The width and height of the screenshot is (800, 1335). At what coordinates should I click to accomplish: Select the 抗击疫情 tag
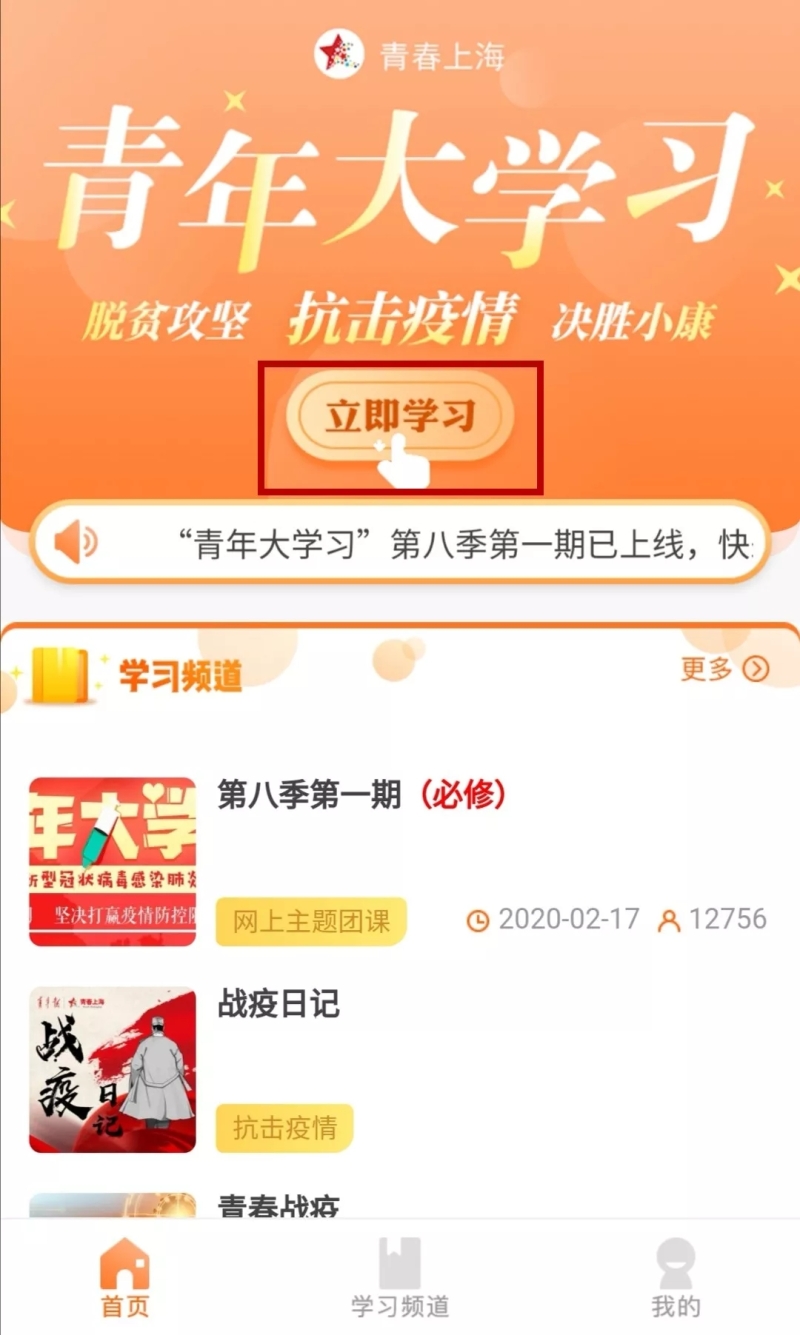(x=285, y=1128)
